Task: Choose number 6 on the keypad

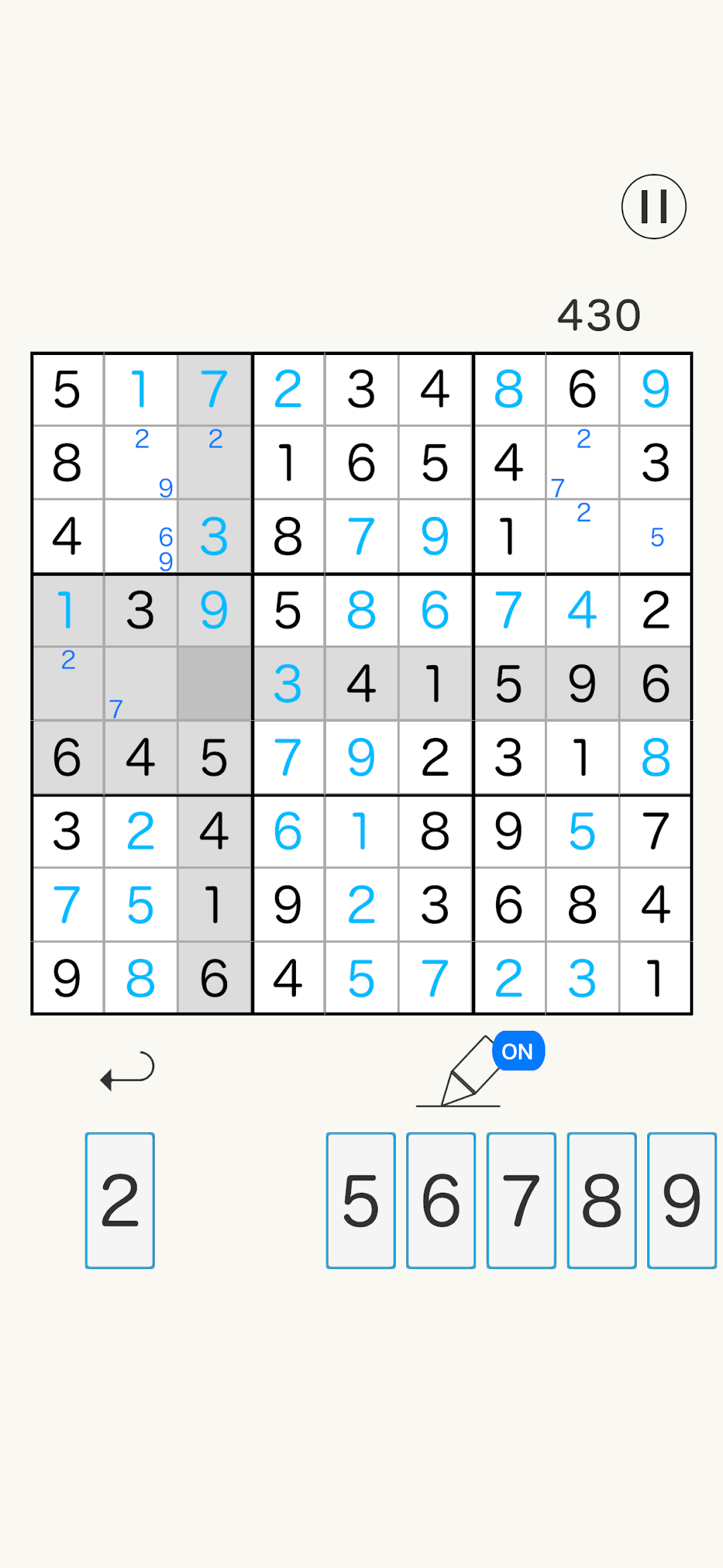Action: tap(441, 1200)
